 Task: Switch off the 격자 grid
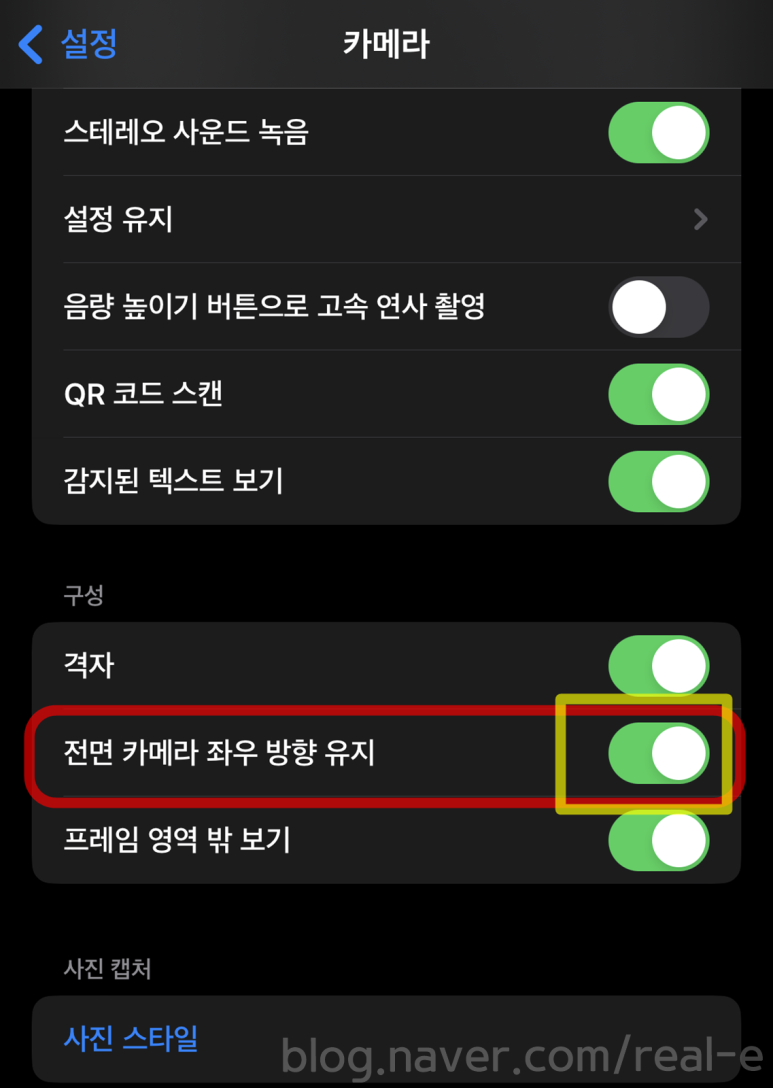(x=658, y=666)
